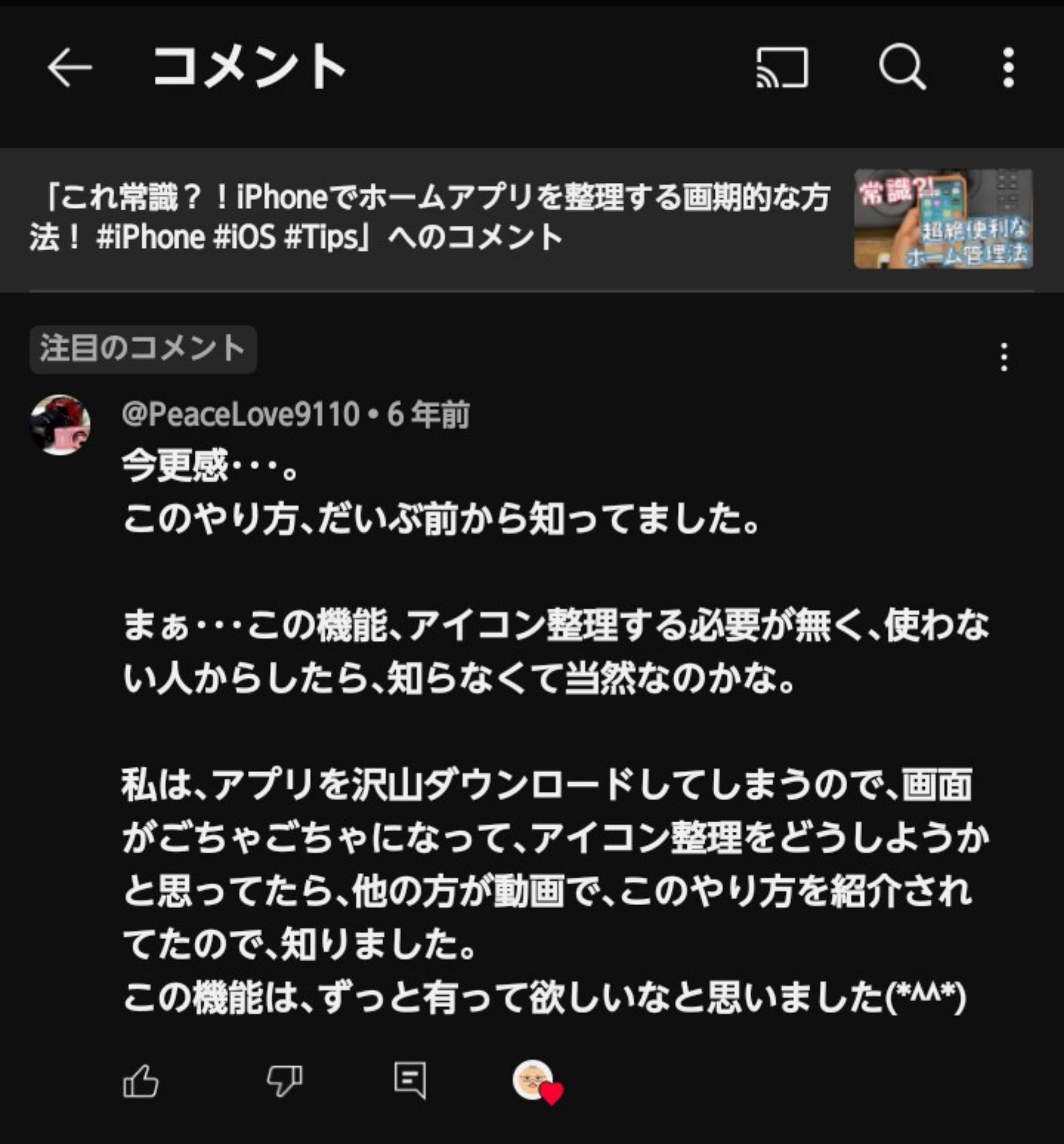This screenshot has width=1064, height=1144.
Task: Tap the Cast icon to stream video
Action: coord(779,69)
